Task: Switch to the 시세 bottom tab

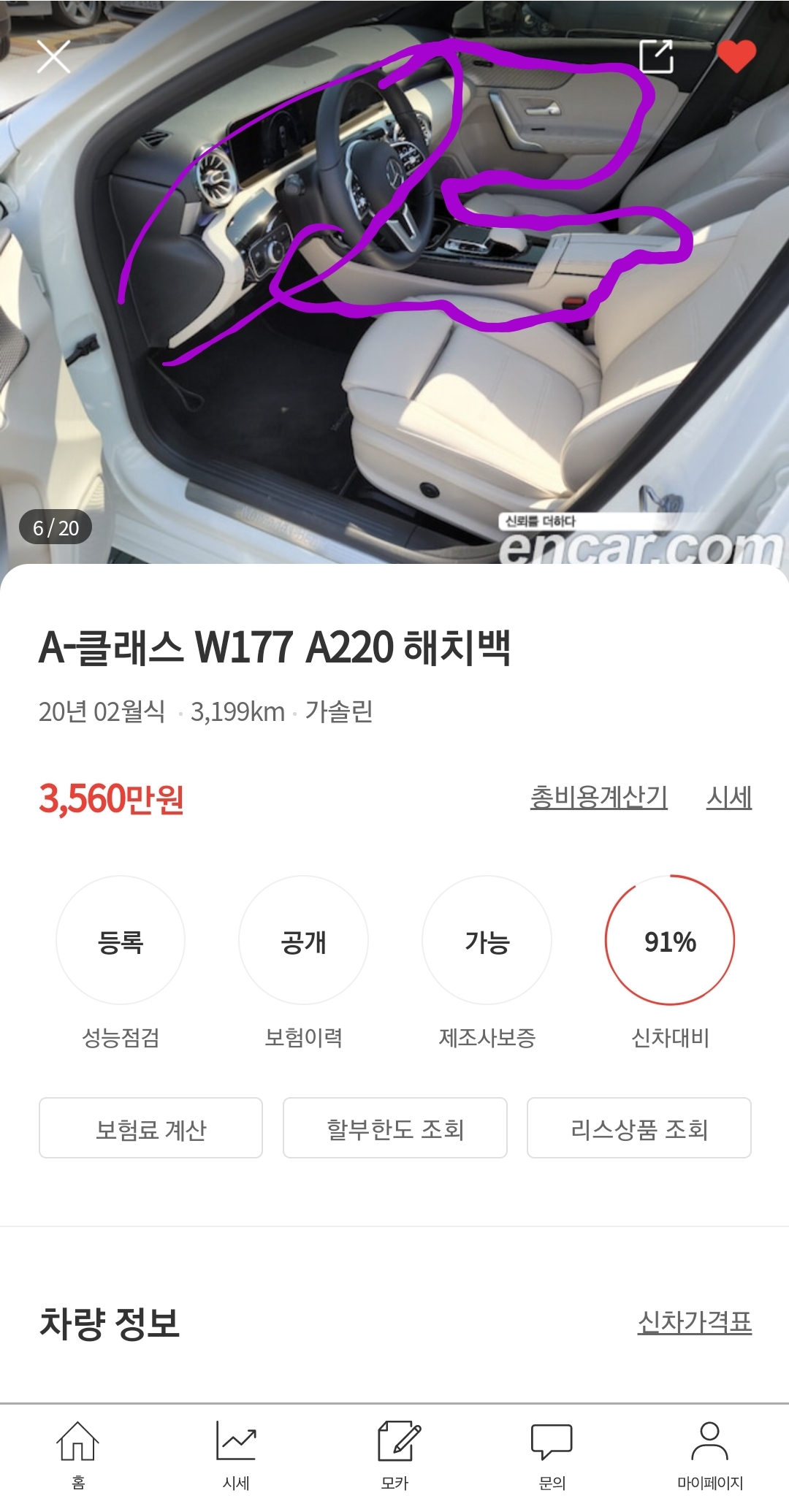Action: 236,1454
